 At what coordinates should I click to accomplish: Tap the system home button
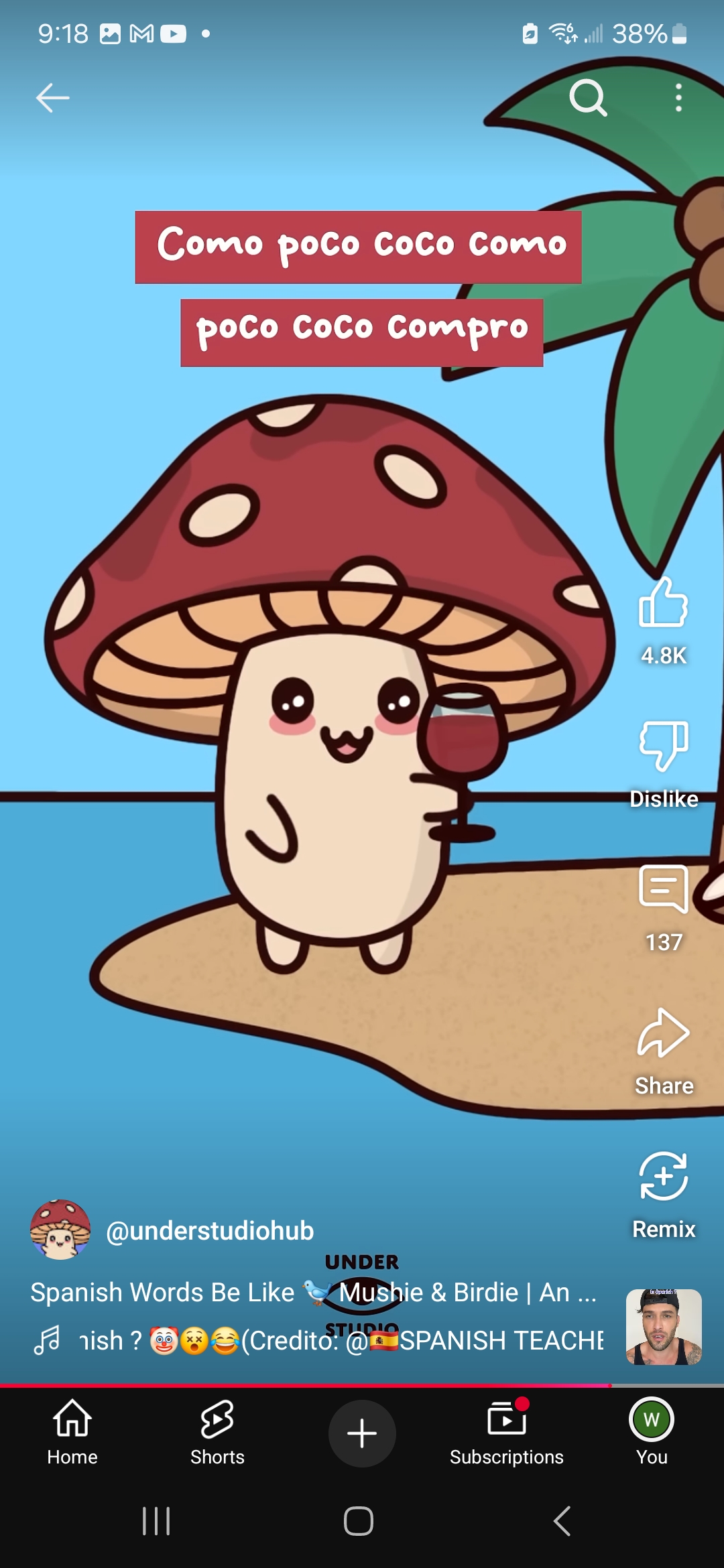[359, 1521]
